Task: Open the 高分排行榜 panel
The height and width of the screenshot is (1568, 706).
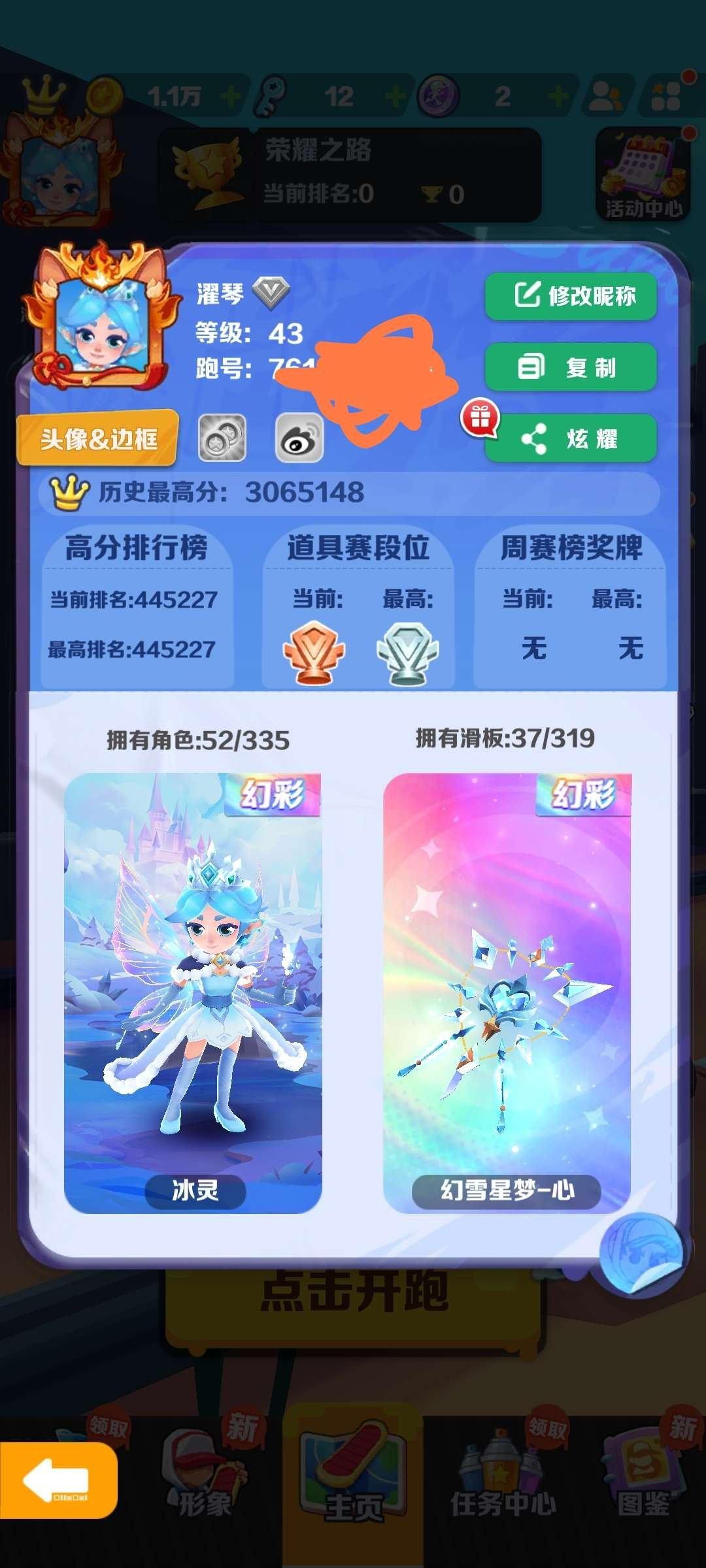Action: coord(137,606)
